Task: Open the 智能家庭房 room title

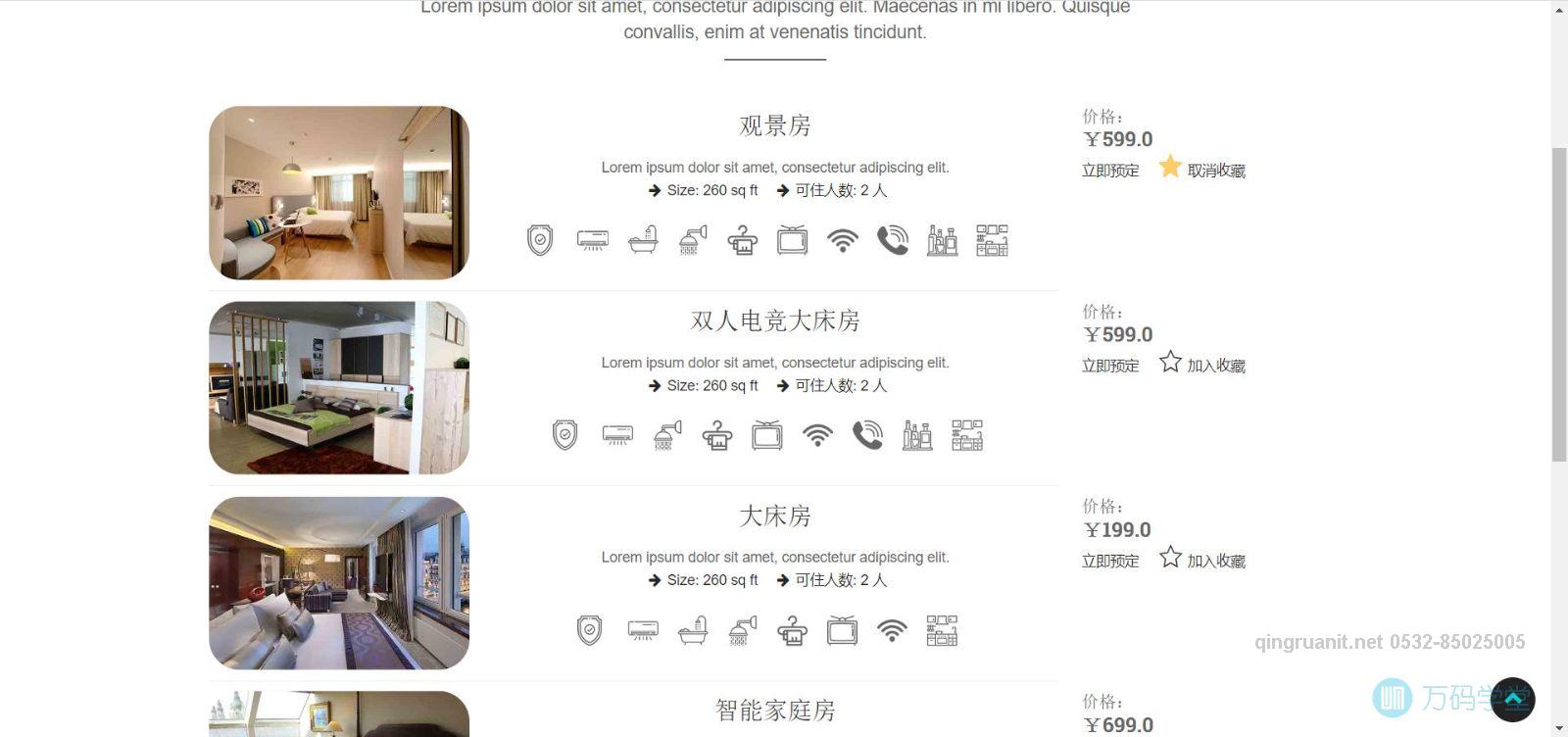Action: click(775, 711)
